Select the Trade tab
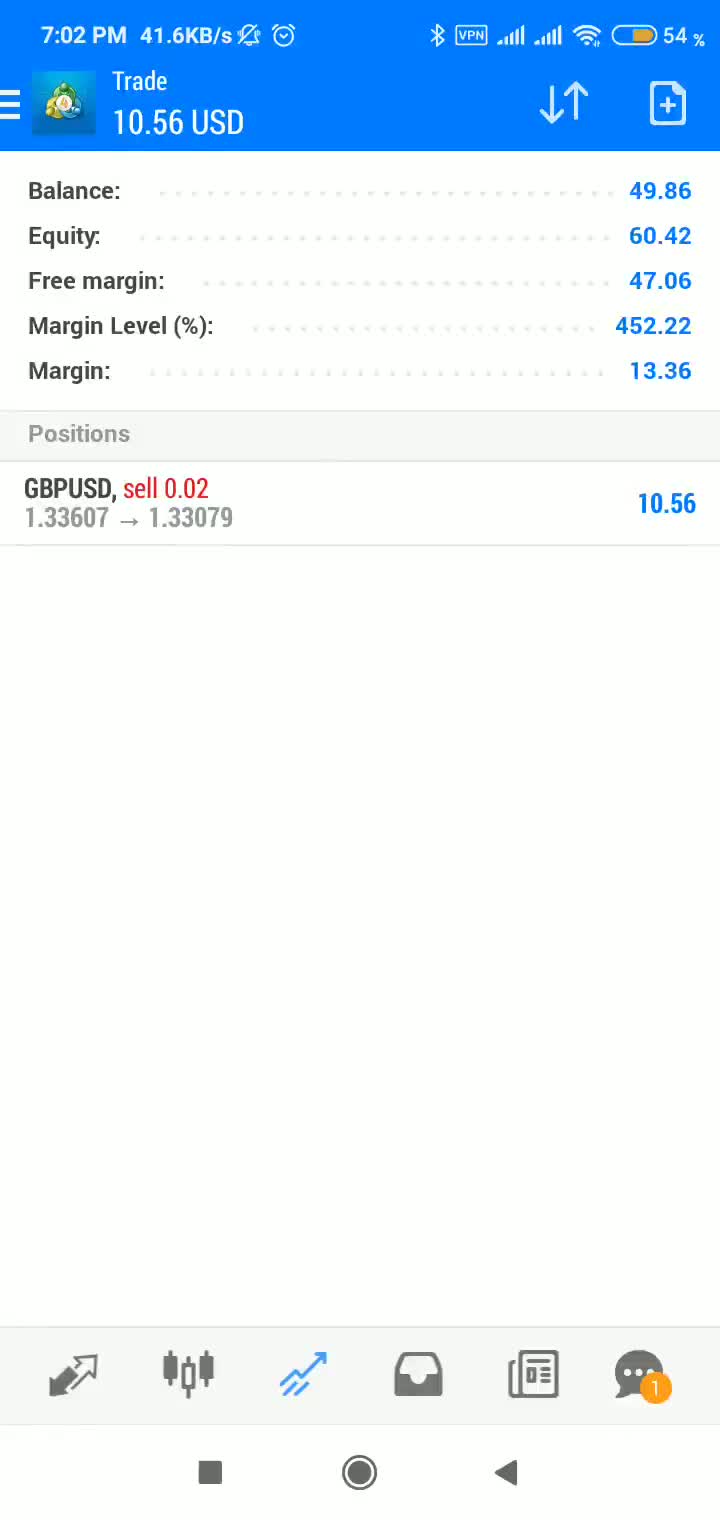 point(303,1375)
